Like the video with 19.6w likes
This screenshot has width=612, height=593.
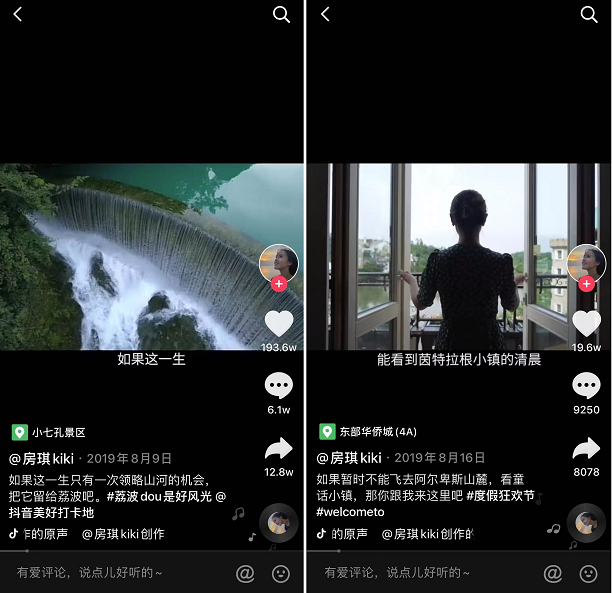587,324
